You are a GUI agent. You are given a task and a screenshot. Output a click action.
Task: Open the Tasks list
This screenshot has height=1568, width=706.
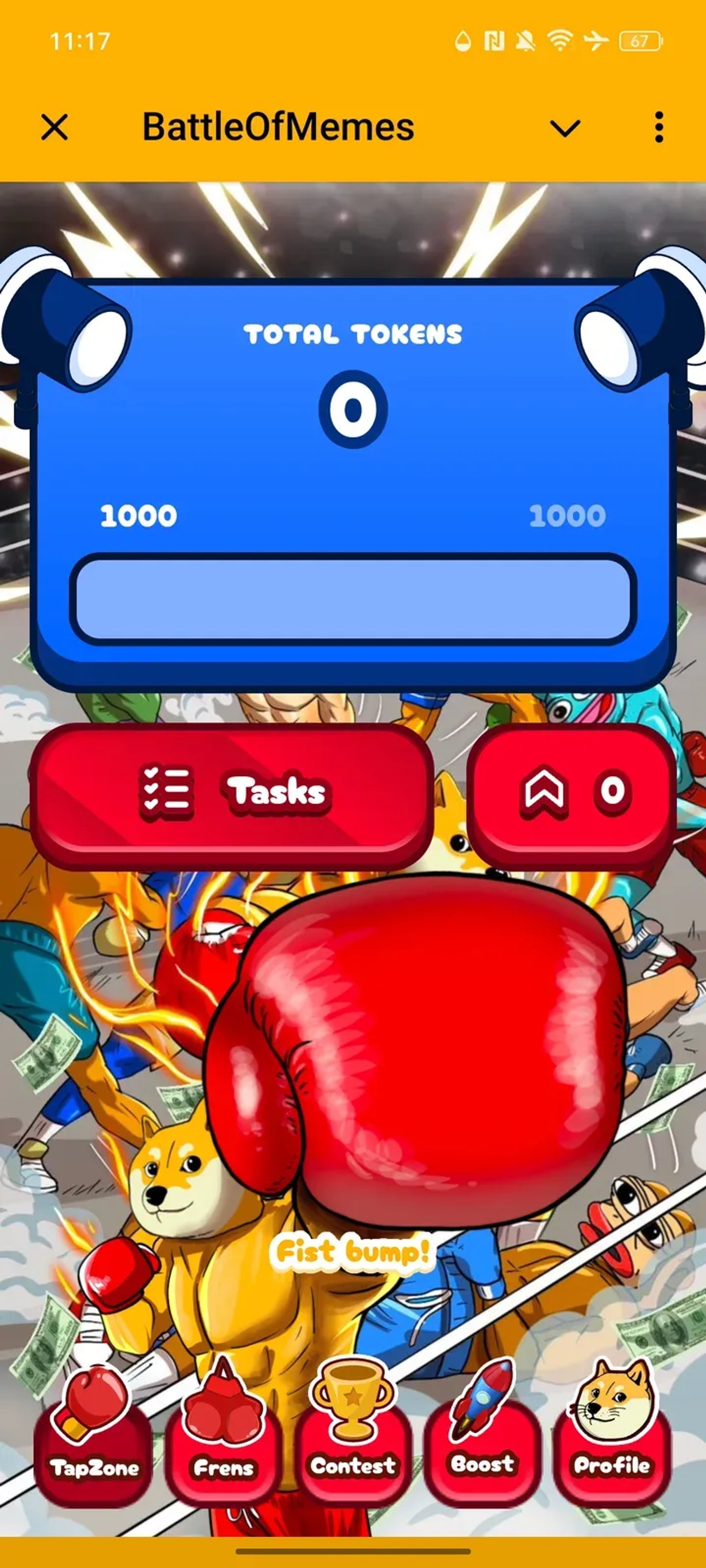[x=232, y=791]
